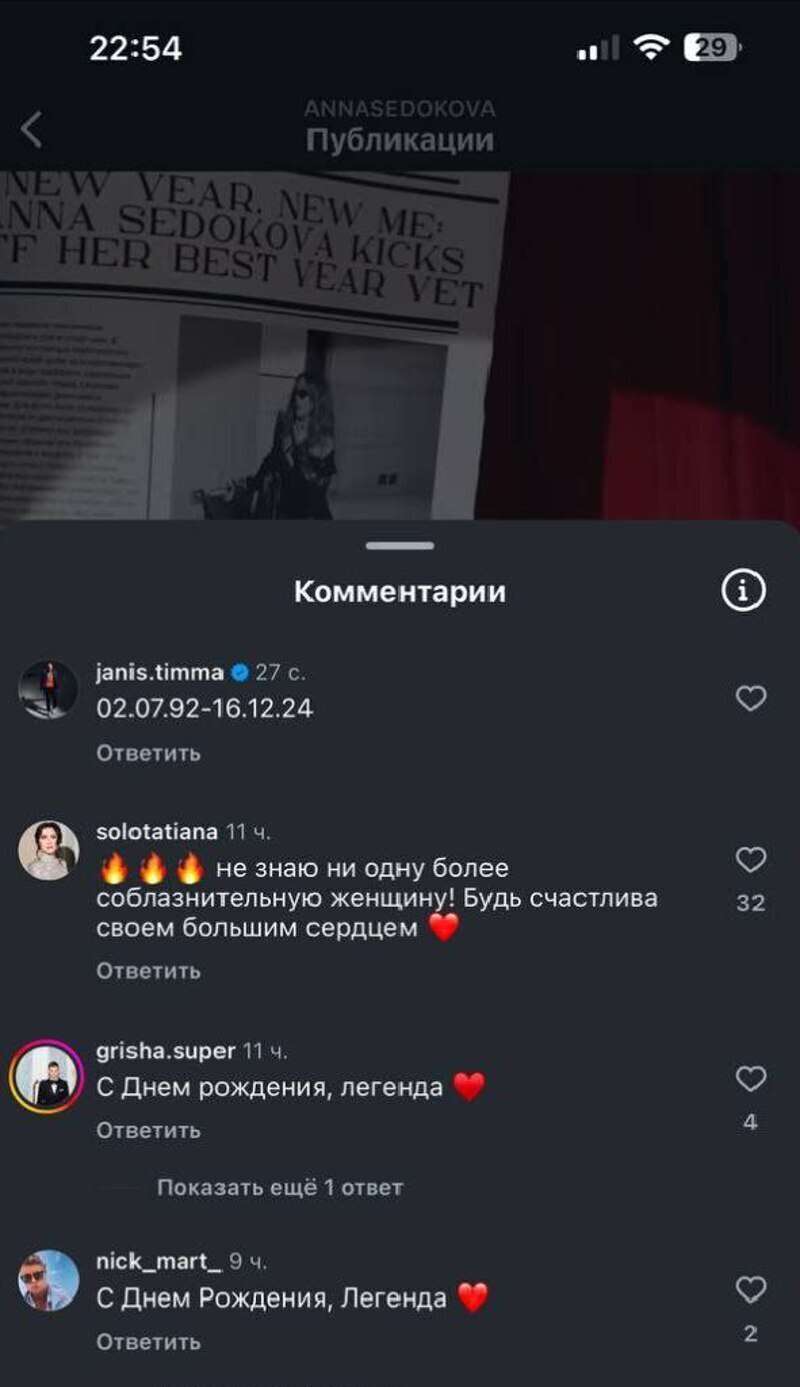This screenshot has width=800, height=1387.
Task: Go back from the Публикации screen
Action: [32, 130]
